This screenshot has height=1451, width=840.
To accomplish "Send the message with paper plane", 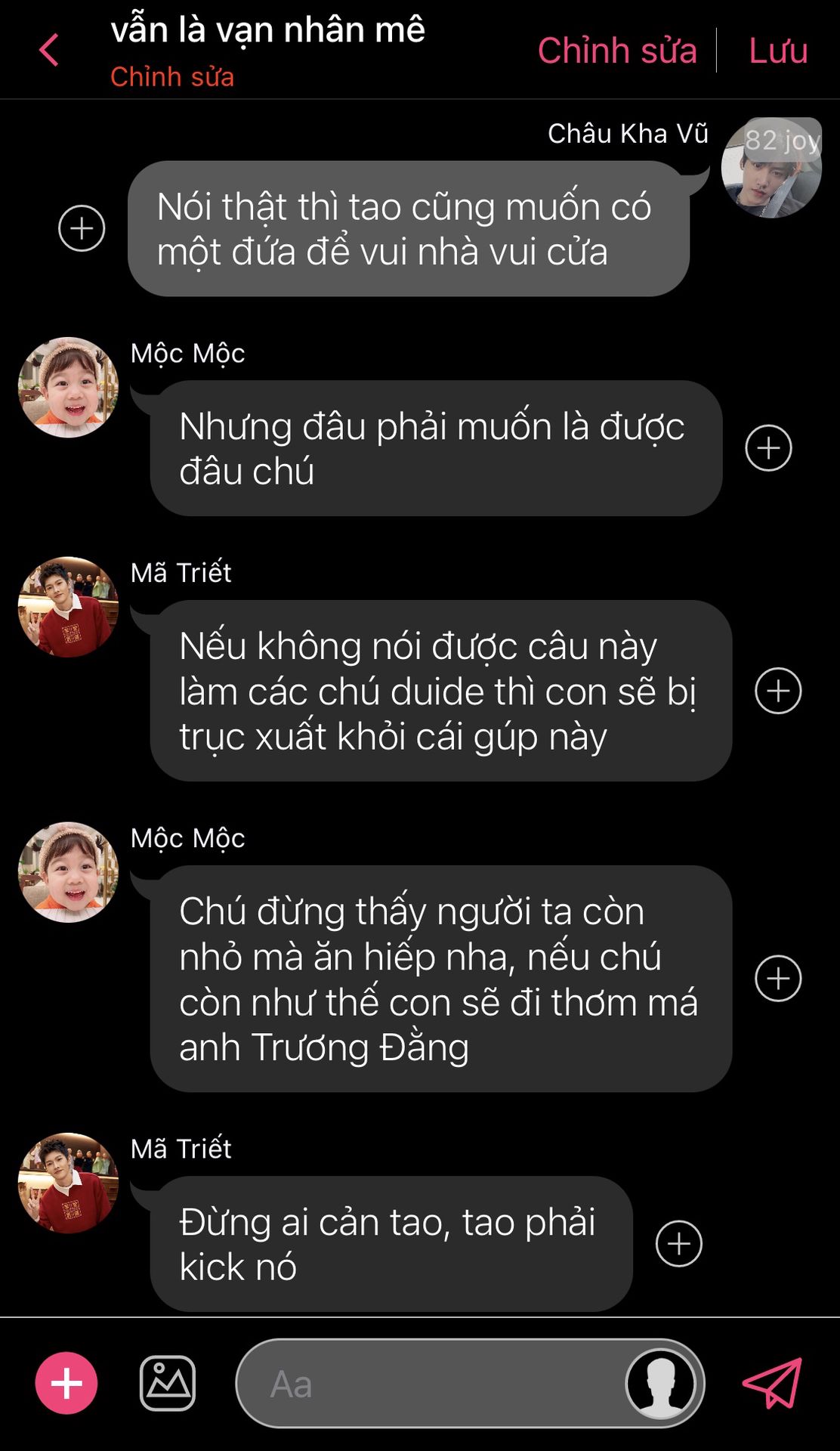I will [772, 1383].
